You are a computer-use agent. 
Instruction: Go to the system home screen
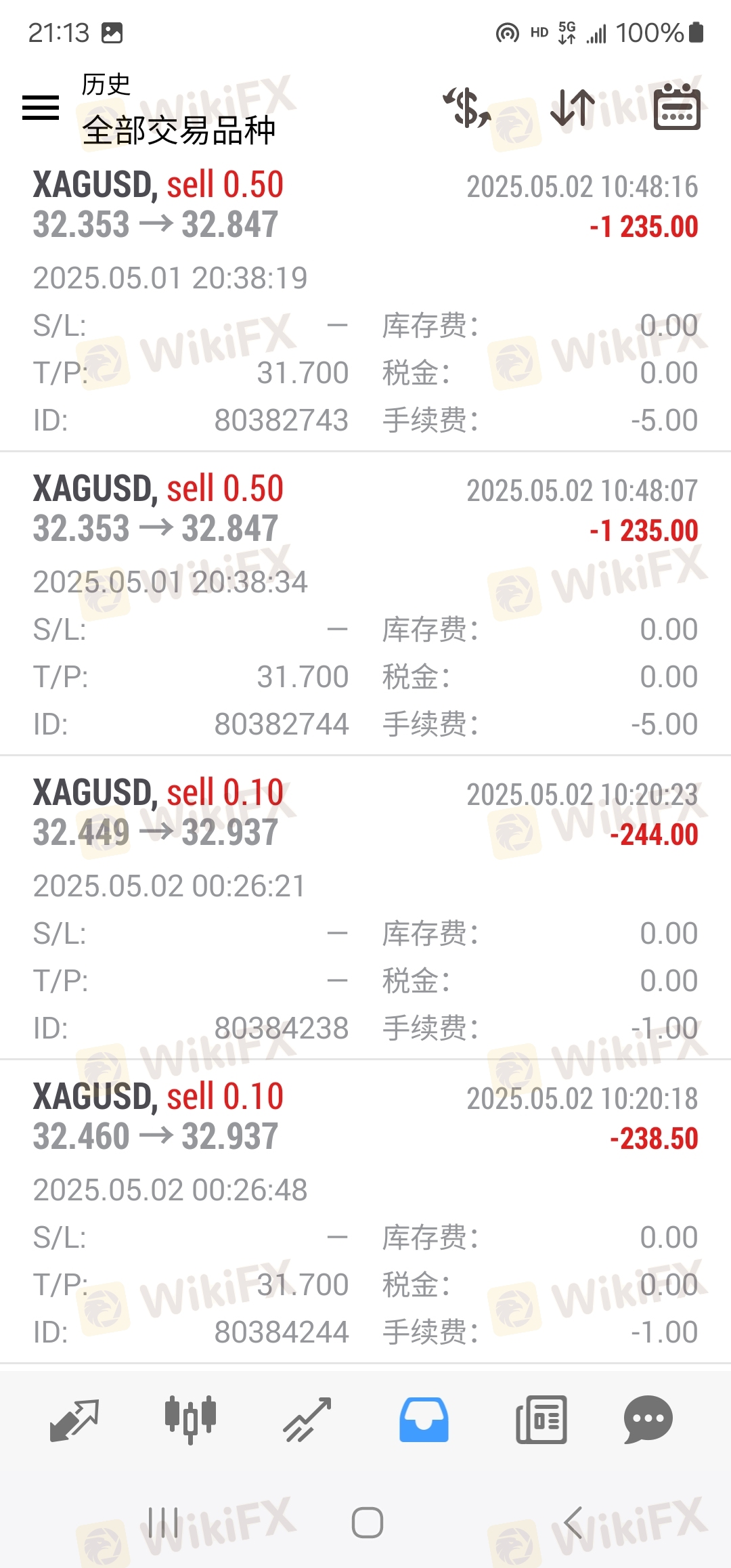coord(367,1523)
